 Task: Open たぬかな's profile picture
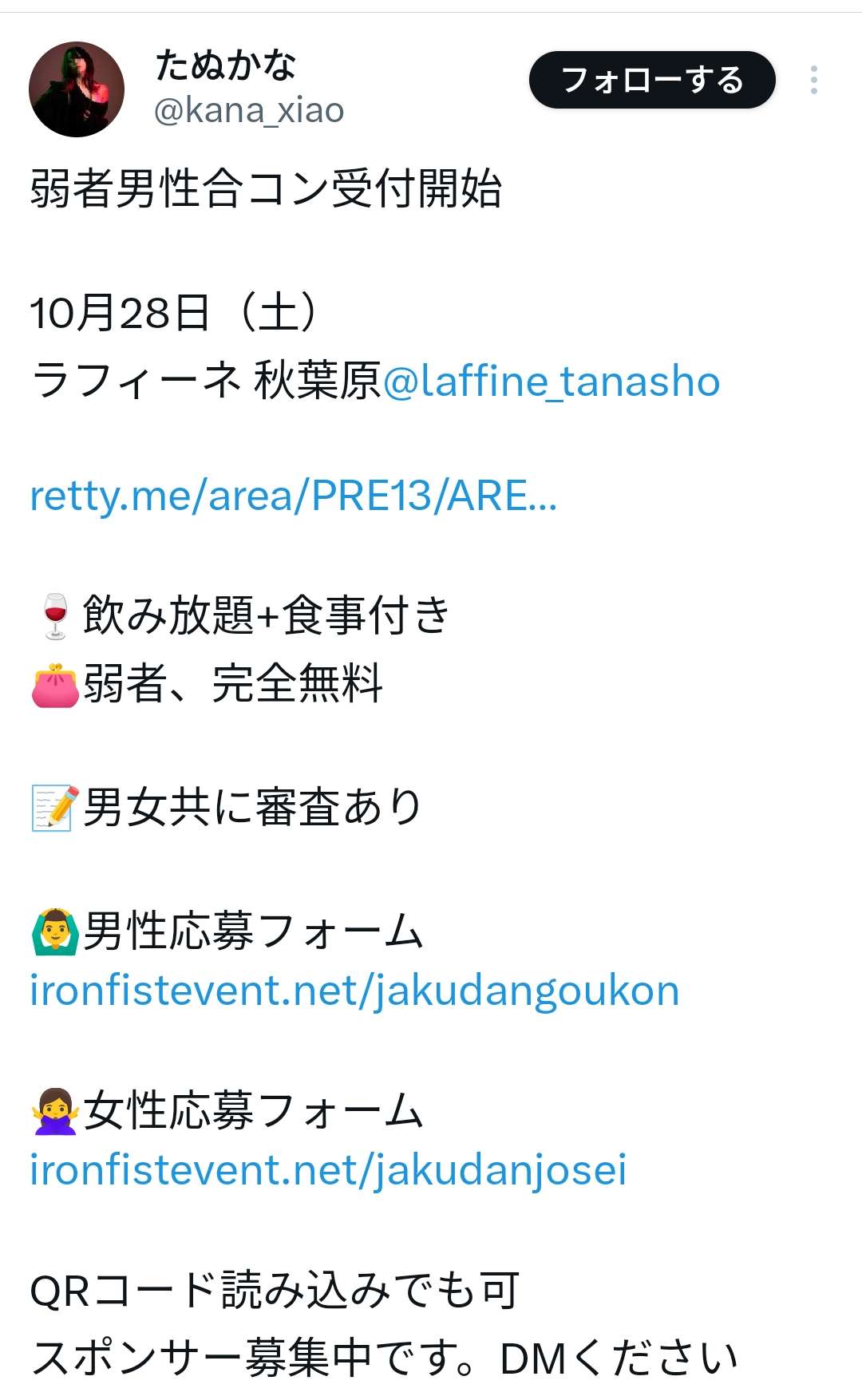pos(77,89)
